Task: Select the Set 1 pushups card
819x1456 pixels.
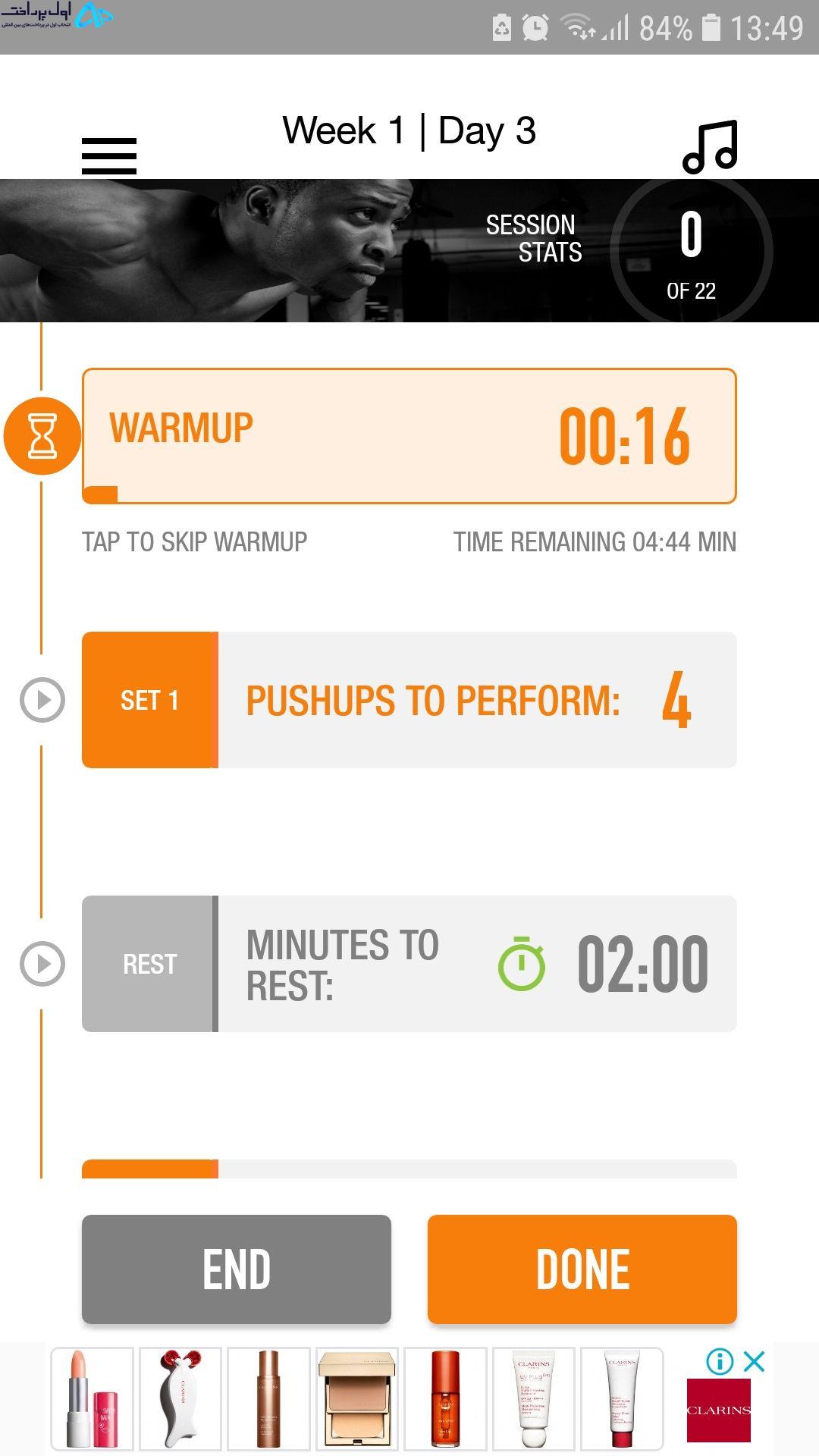Action: (x=409, y=700)
